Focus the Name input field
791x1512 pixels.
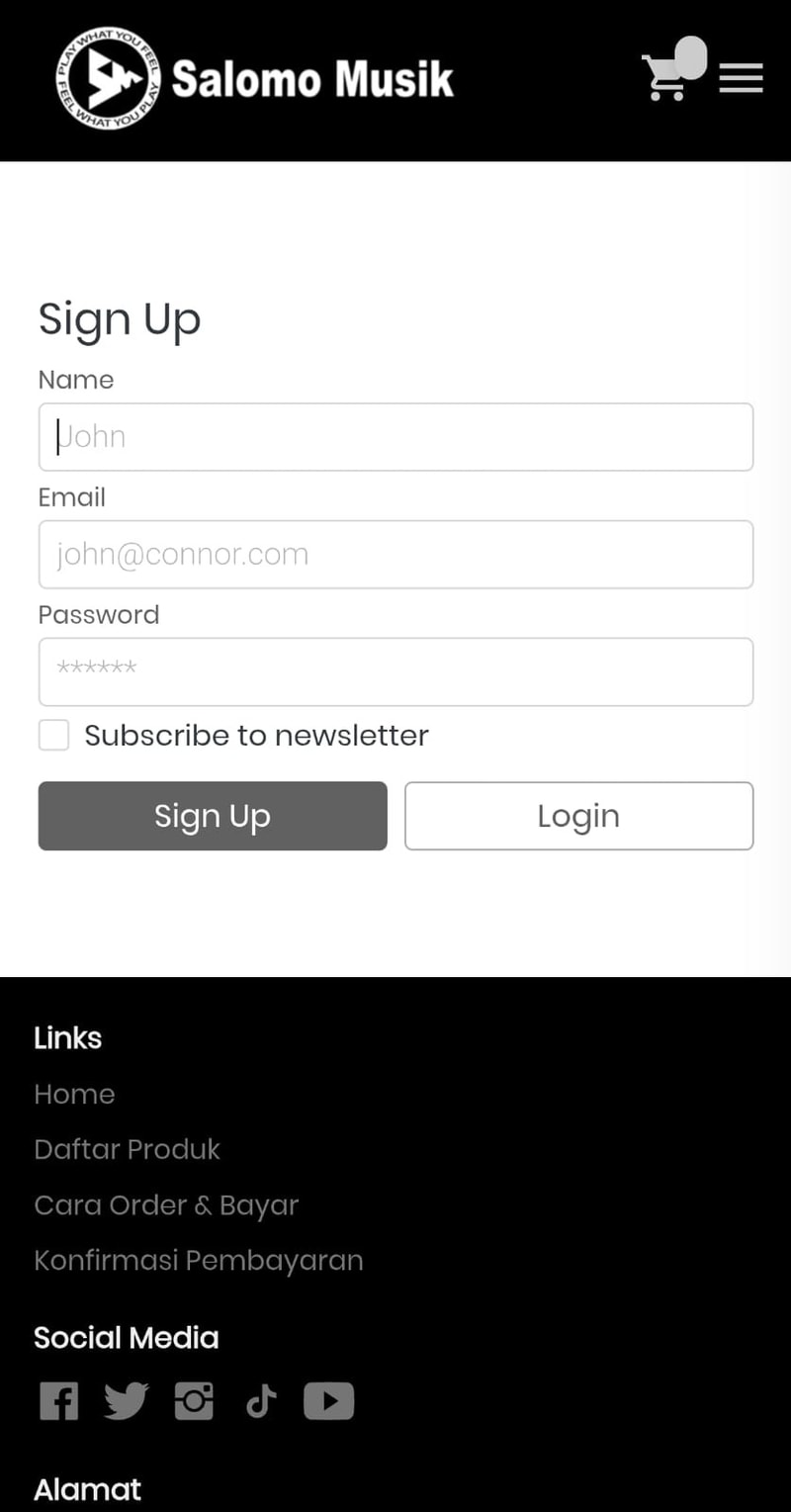(395, 437)
